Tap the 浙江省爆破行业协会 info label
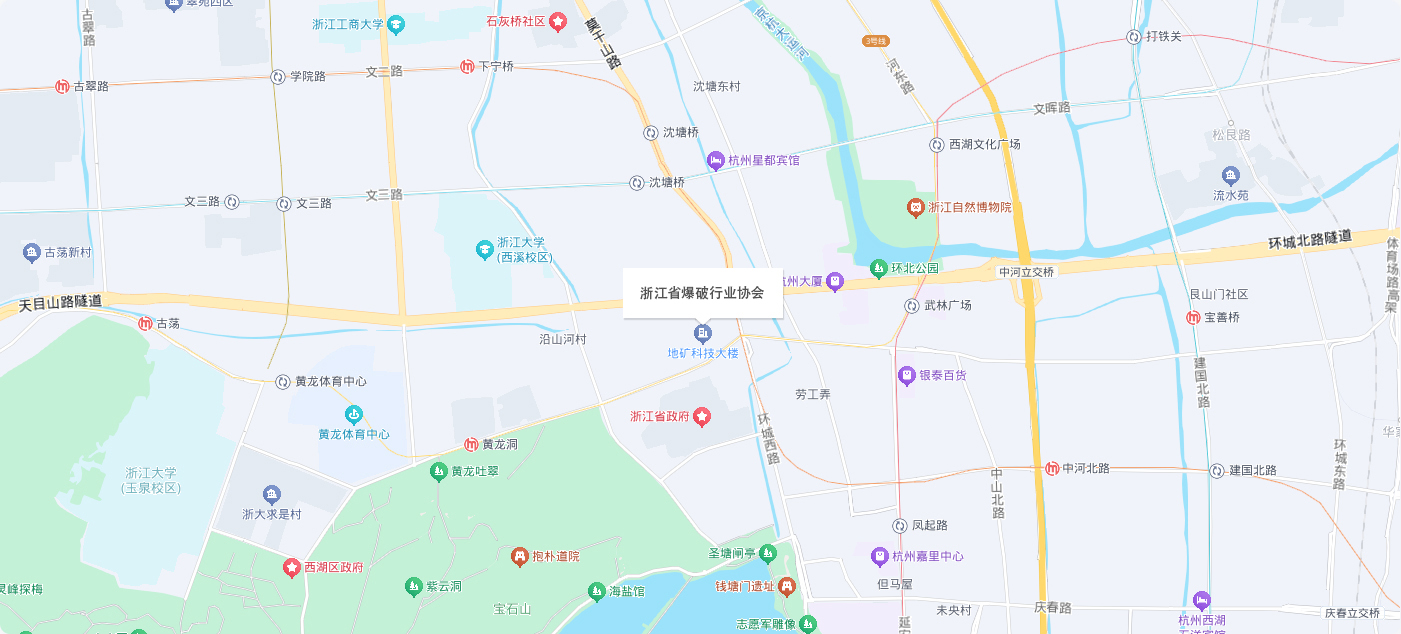This screenshot has height=634, width=1401. (702, 293)
